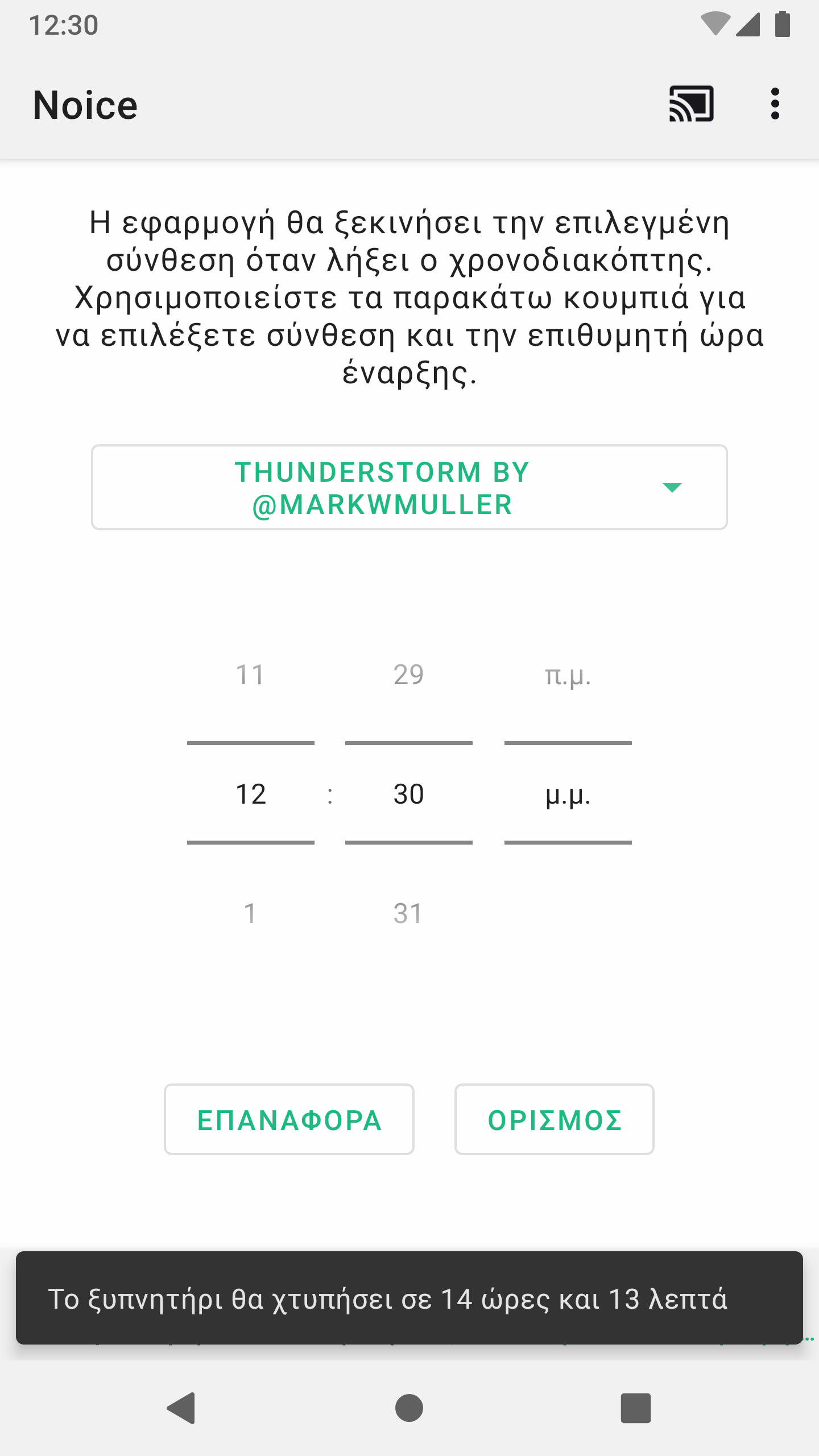
Task: Switch to π.μ. (AM)
Action: [568, 675]
